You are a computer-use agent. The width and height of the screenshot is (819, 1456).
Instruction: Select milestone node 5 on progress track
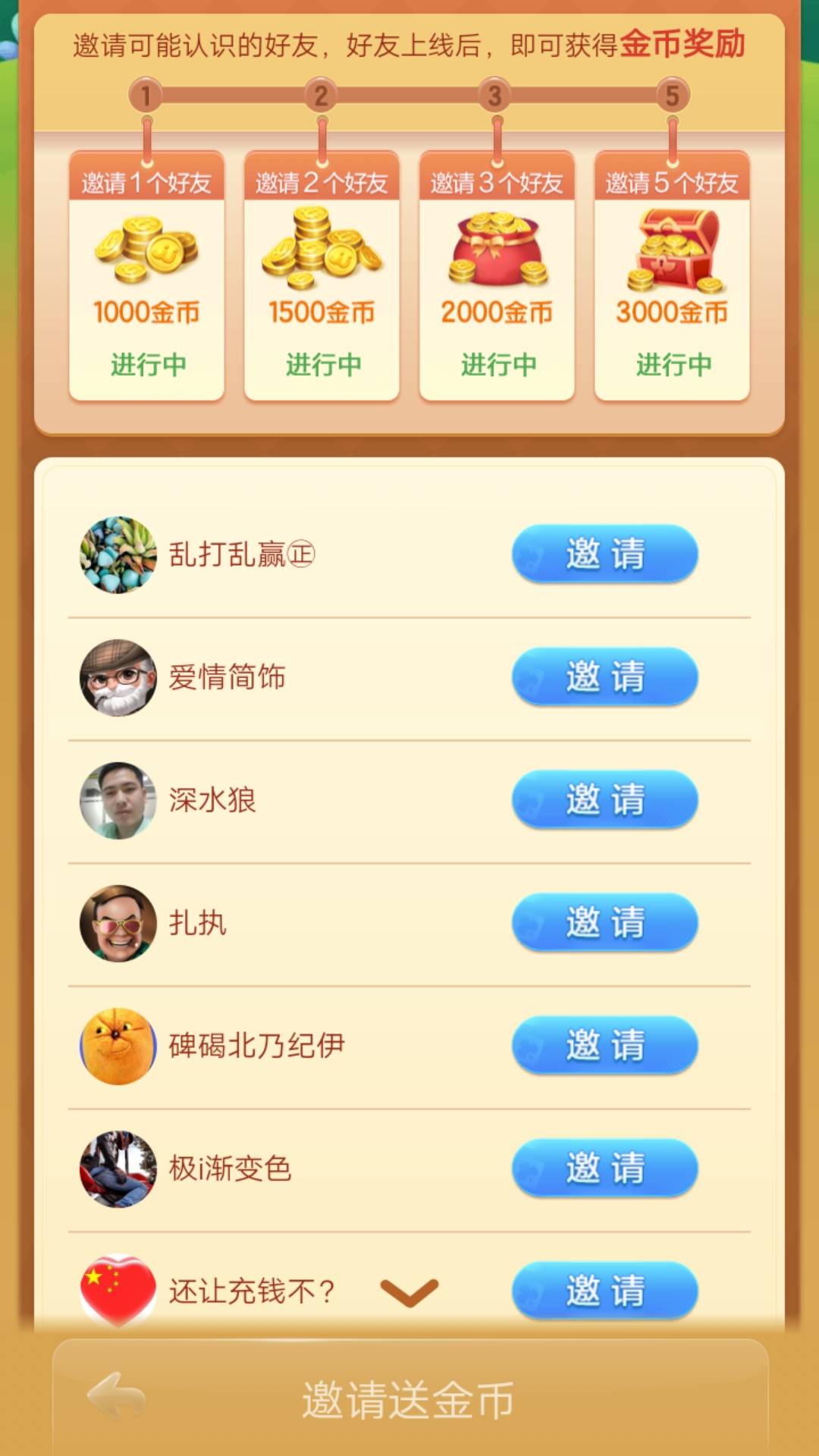point(673,96)
